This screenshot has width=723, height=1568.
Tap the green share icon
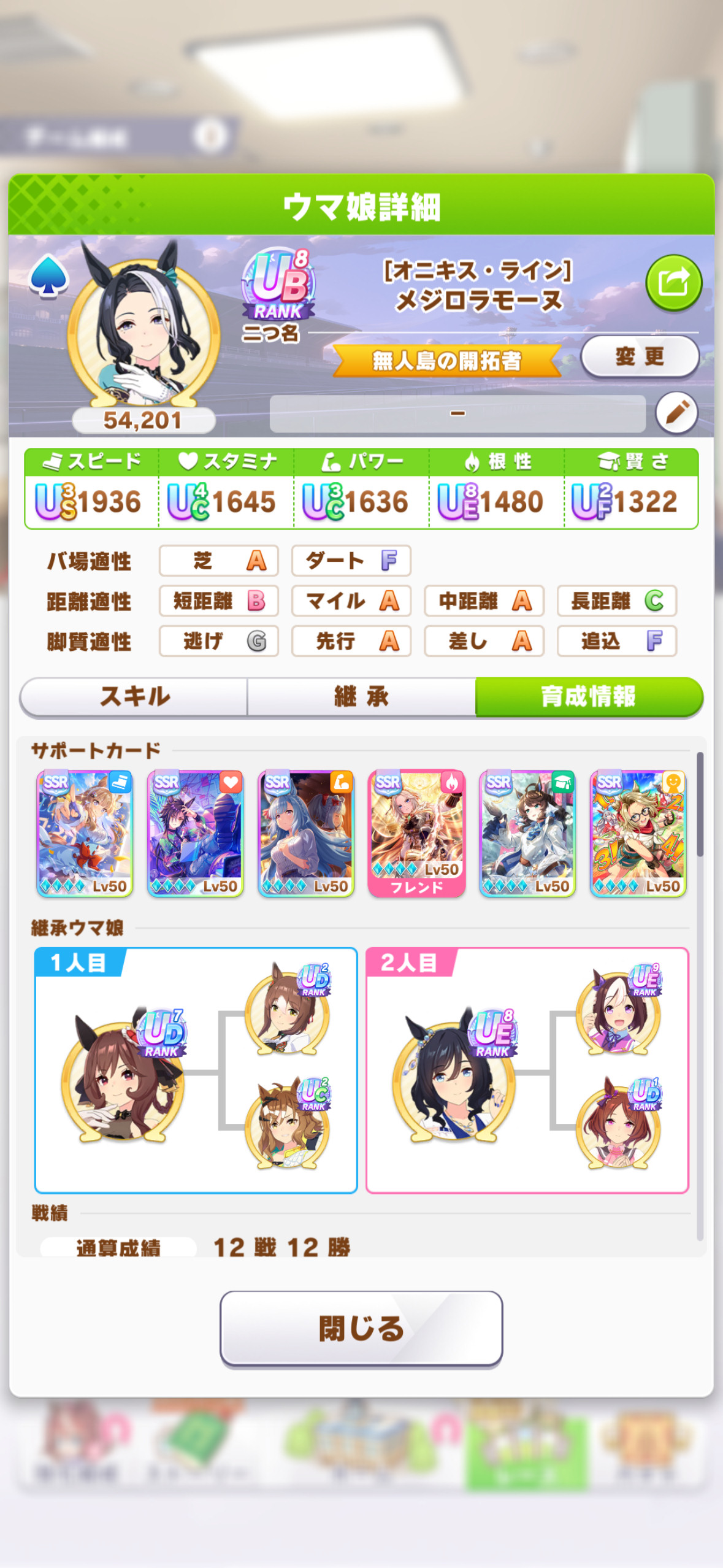[x=673, y=283]
